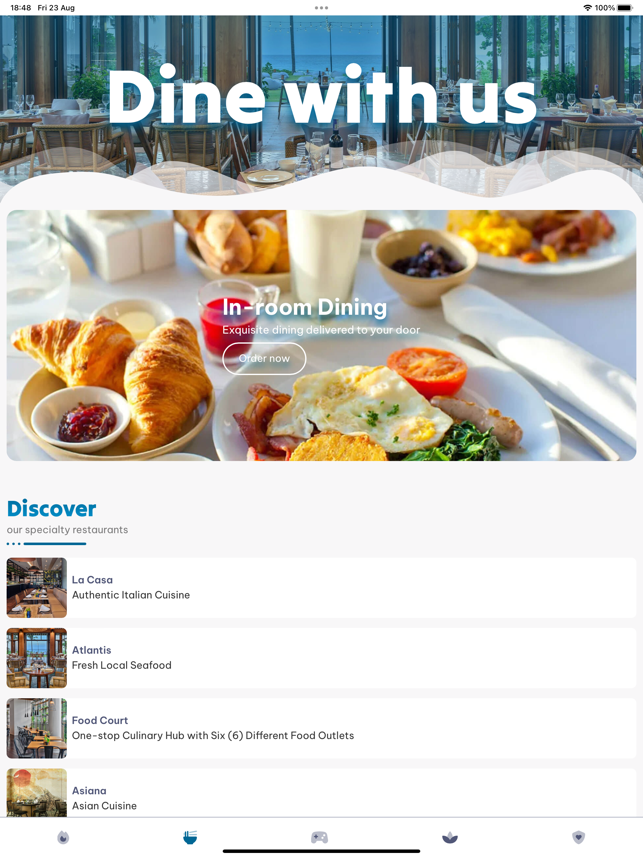The height and width of the screenshot is (858, 643).
Task: Open Atlantis seafood restaurant
Action: (x=321, y=658)
